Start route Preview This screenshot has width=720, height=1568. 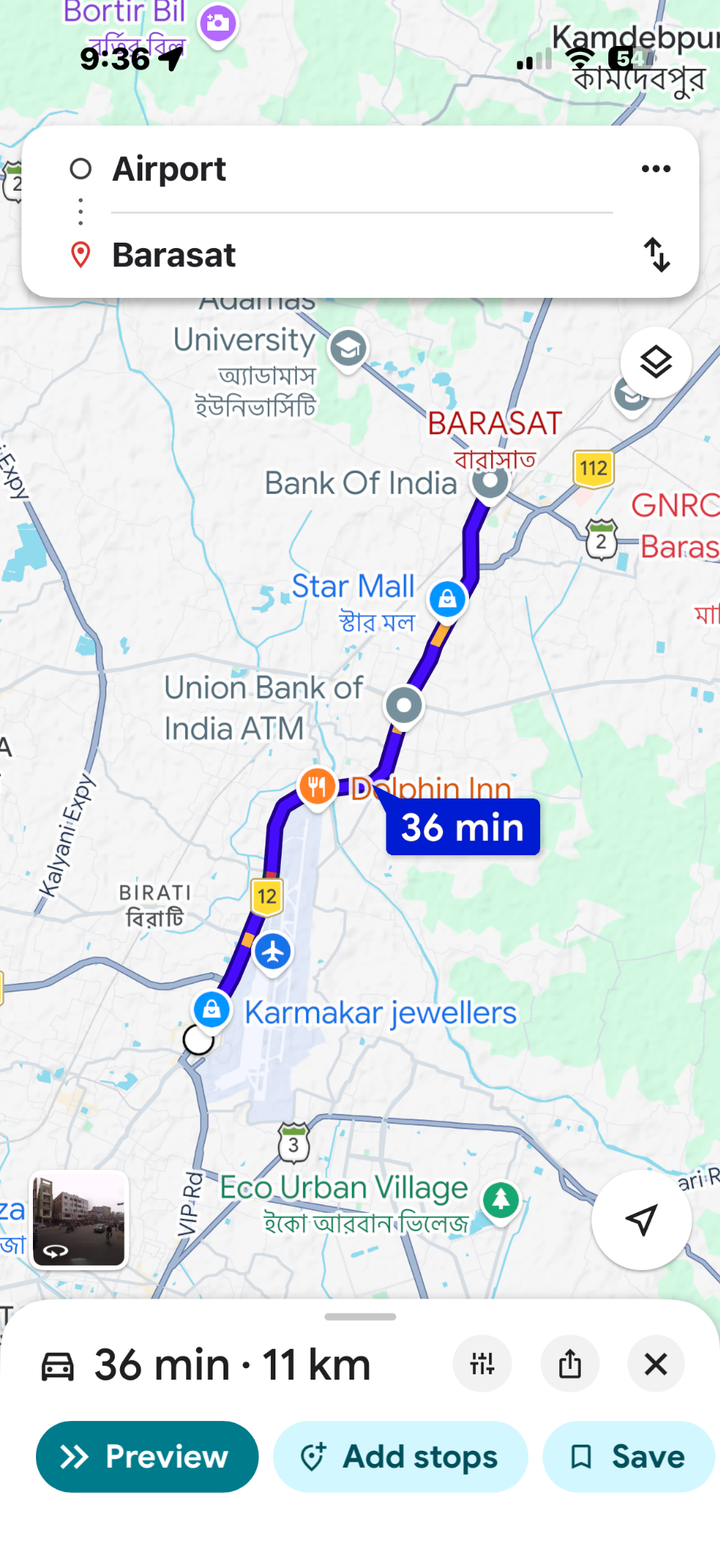coord(147,1456)
